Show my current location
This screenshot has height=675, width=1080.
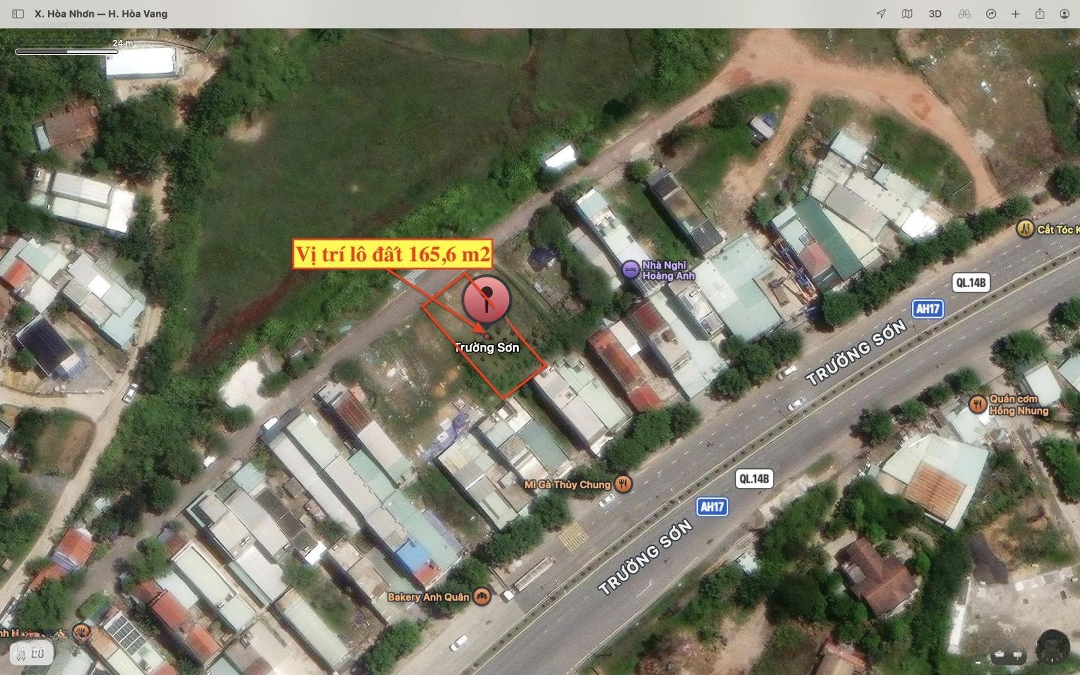tap(881, 14)
